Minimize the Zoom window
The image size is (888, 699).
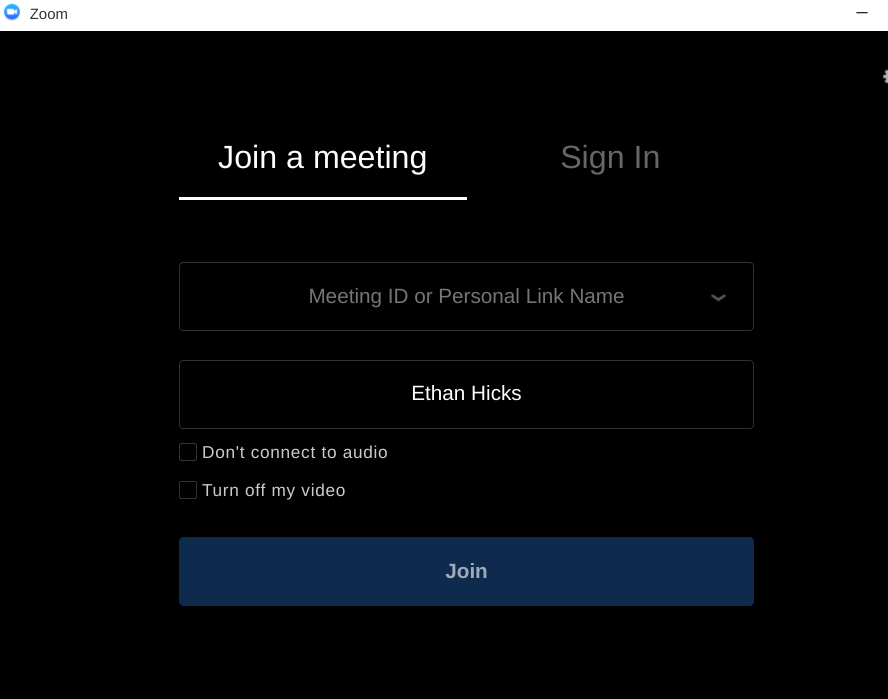[x=862, y=13]
